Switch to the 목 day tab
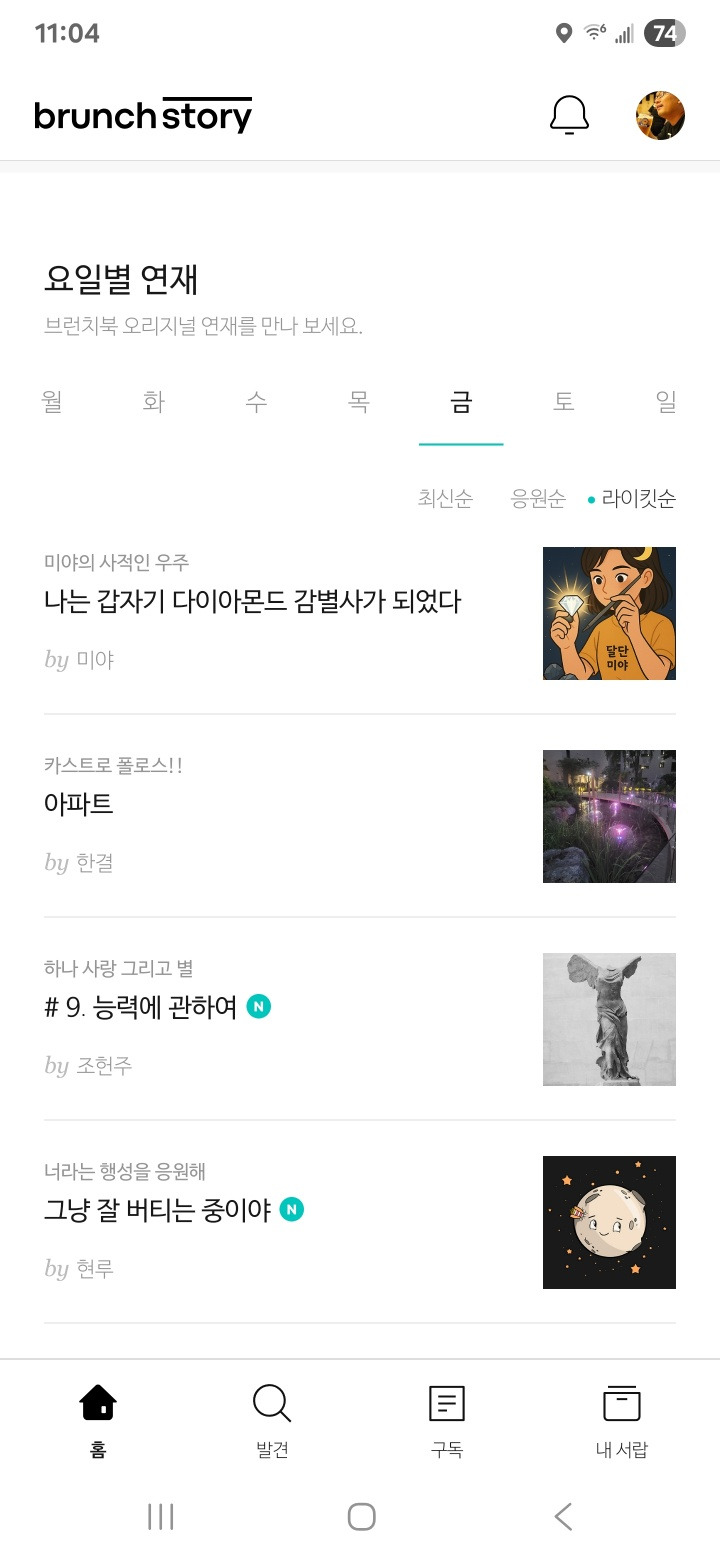720x1560 pixels. tap(358, 402)
